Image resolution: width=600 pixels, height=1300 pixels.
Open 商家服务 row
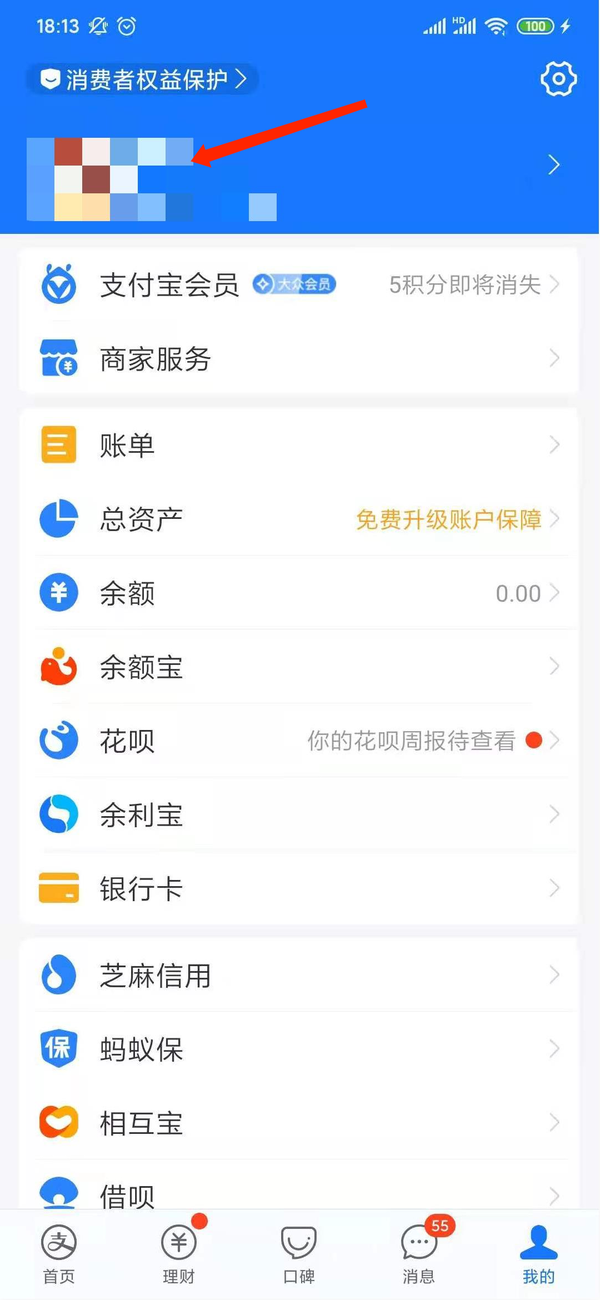click(x=299, y=359)
